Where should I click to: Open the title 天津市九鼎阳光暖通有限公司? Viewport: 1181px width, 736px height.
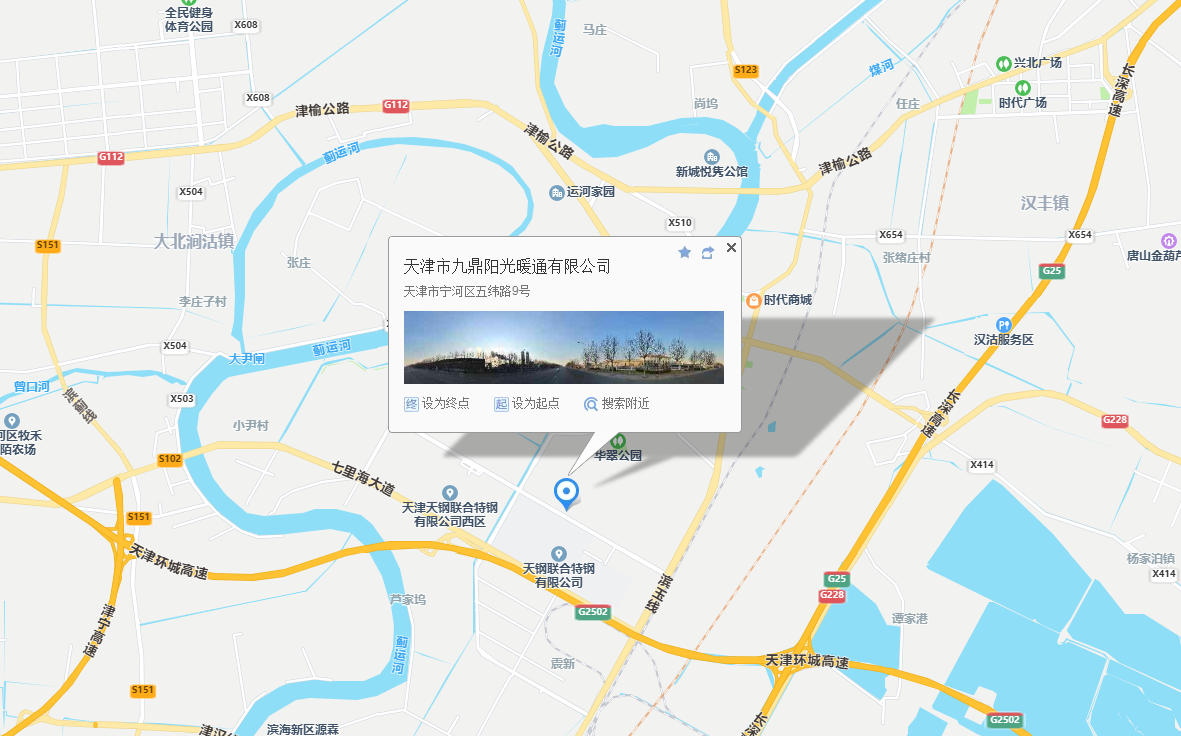[x=506, y=267]
